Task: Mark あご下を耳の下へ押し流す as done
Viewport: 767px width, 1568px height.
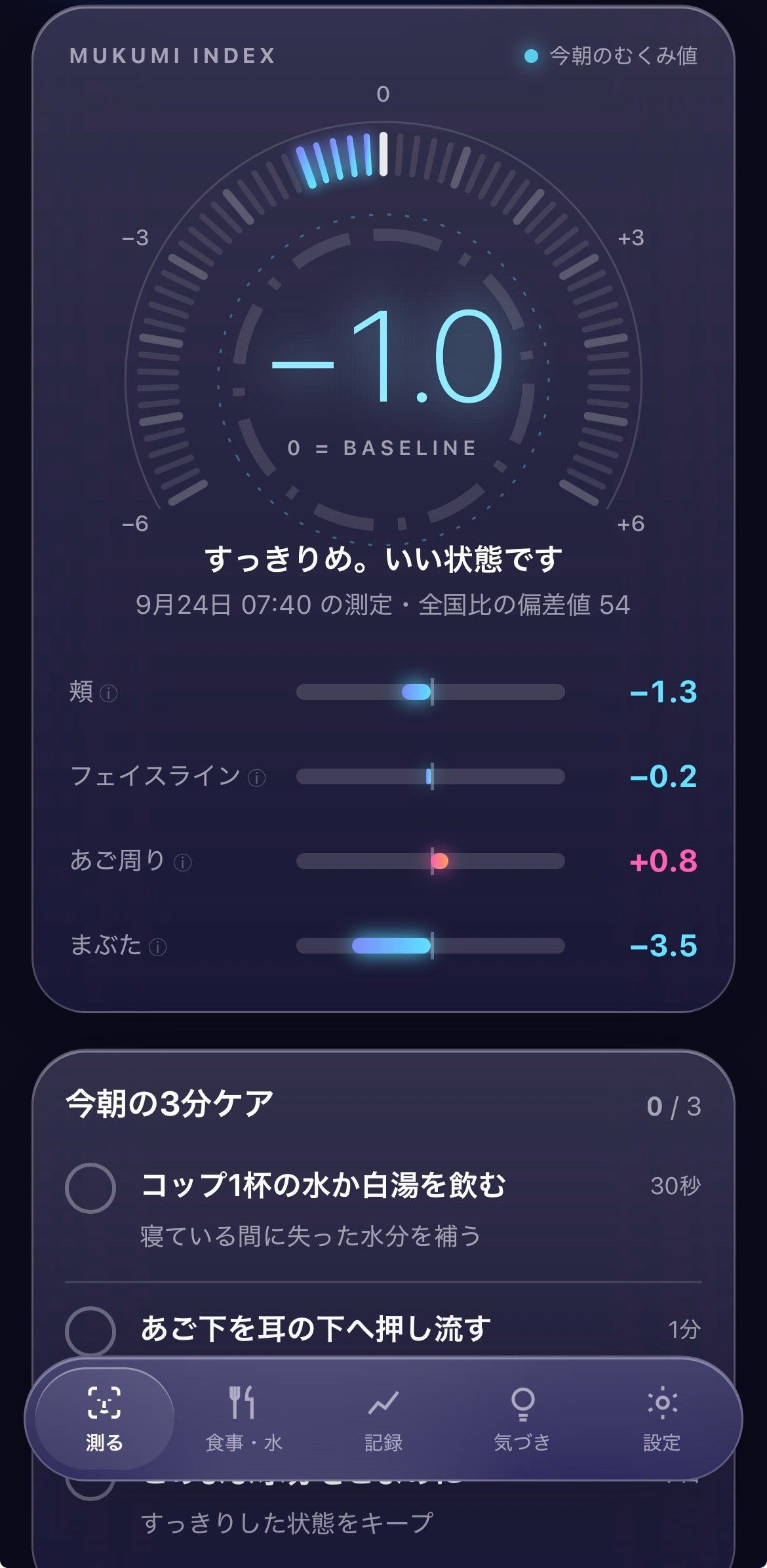Action: 90,1331
